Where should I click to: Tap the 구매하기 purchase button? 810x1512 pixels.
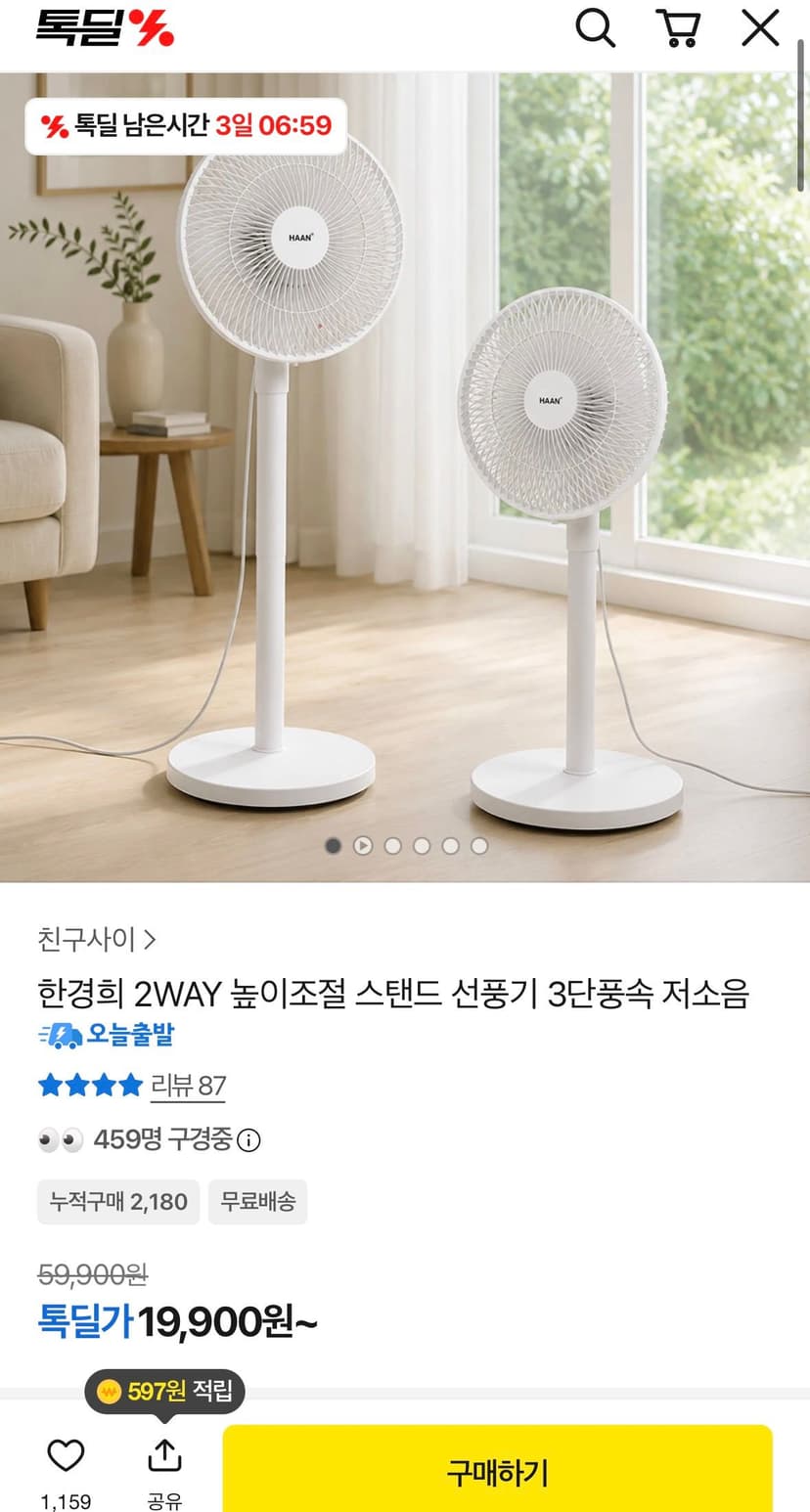498,1469
